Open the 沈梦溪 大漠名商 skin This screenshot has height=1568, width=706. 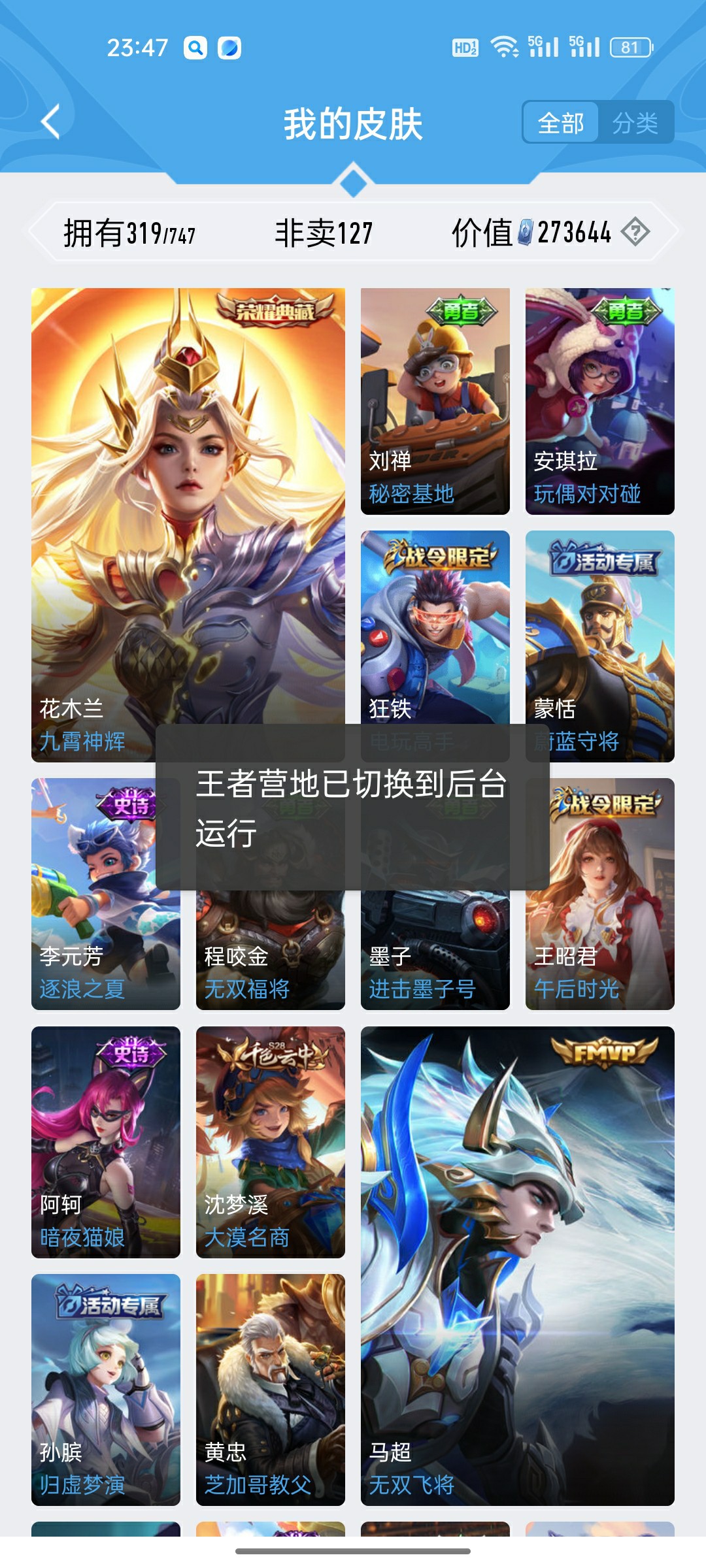click(270, 1143)
